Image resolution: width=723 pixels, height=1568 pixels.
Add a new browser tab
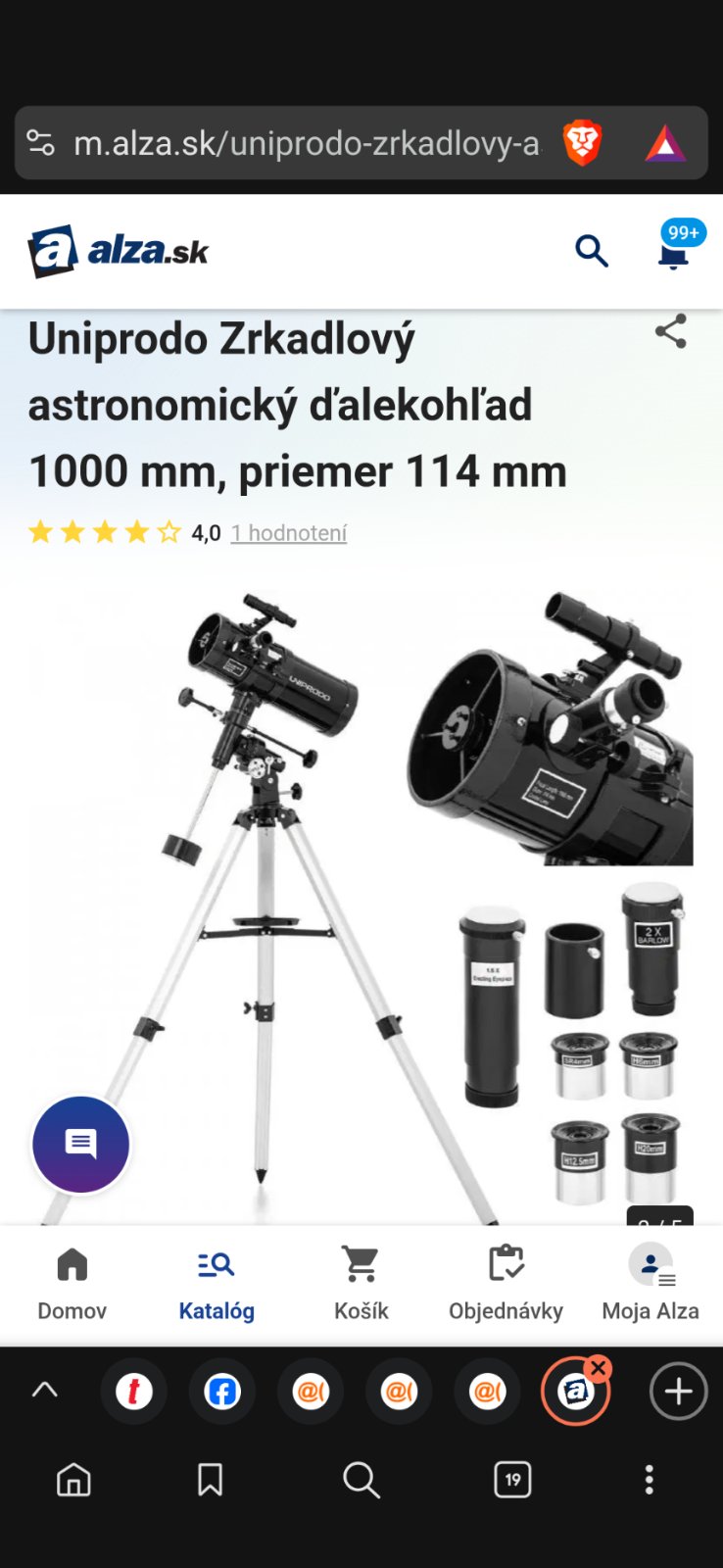tap(678, 1392)
